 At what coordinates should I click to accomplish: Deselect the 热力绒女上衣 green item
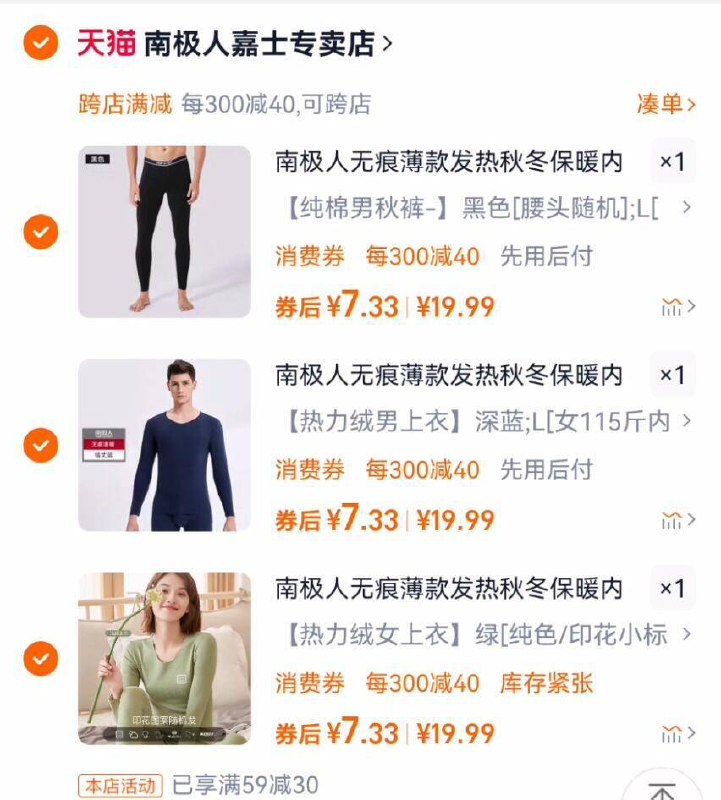[41, 659]
